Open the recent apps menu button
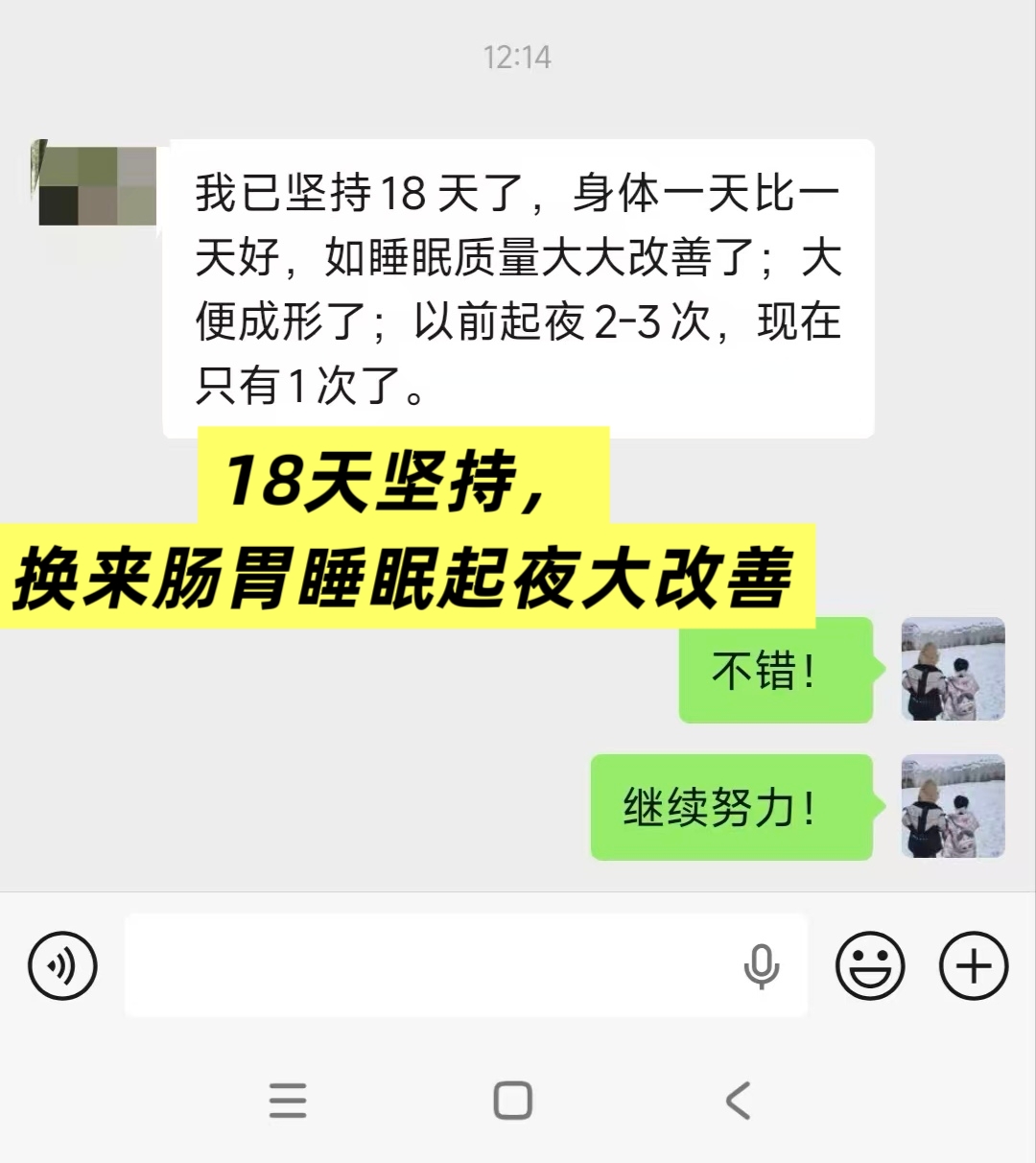This screenshot has height=1163, width=1036. [x=288, y=1101]
